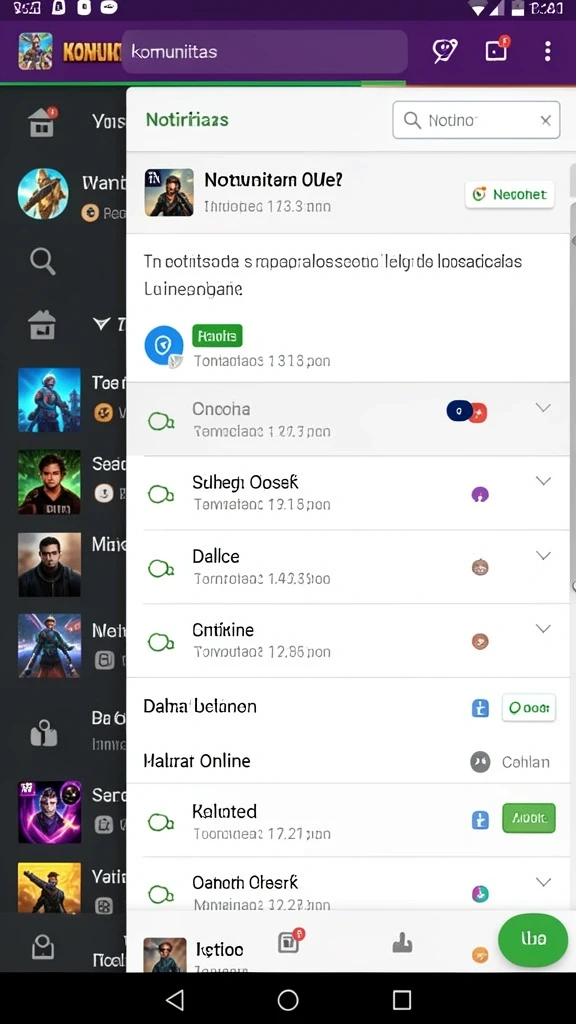Expand the Oncoha row
This screenshot has height=1024, width=576.
pos(543,408)
